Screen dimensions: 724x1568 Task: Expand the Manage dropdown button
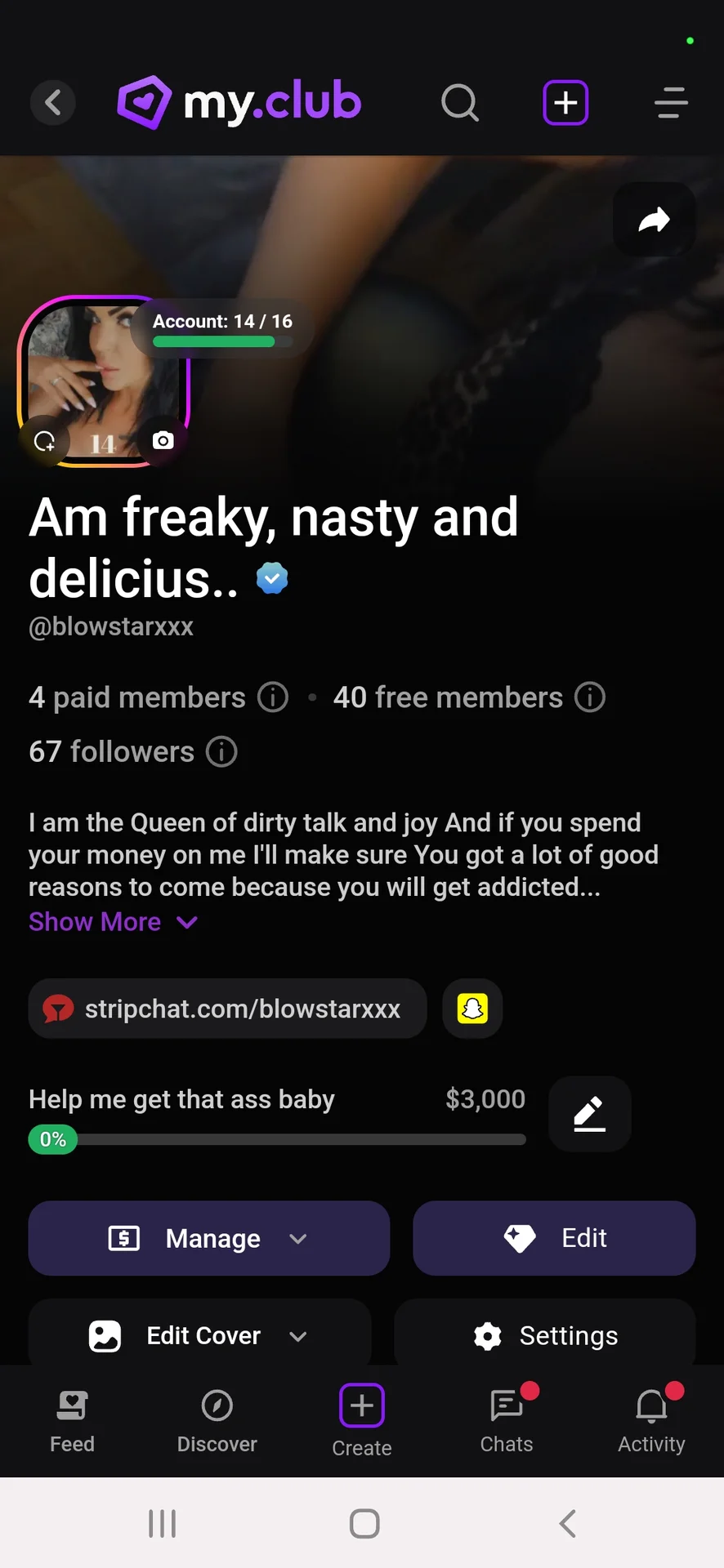tap(209, 1238)
